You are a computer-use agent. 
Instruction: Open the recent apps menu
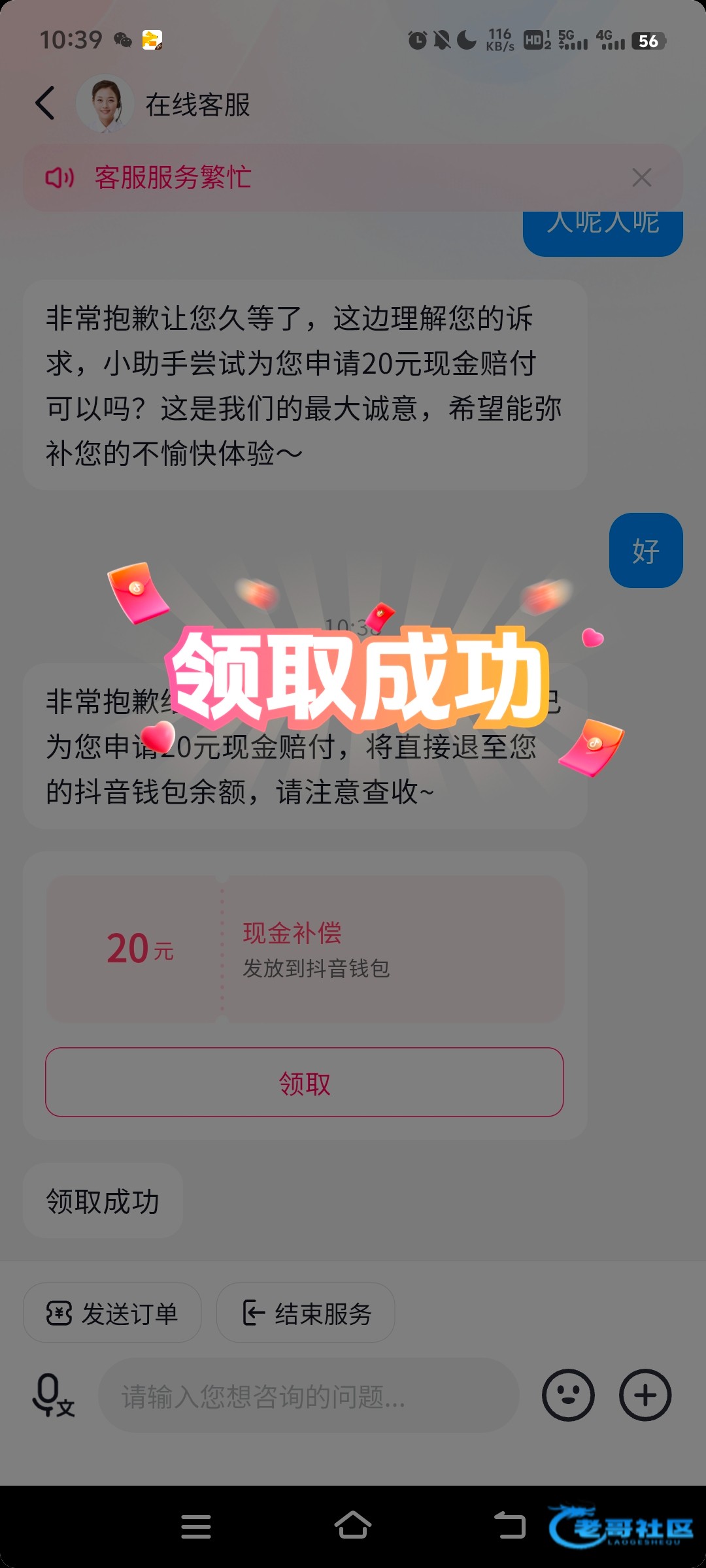click(x=196, y=1526)
